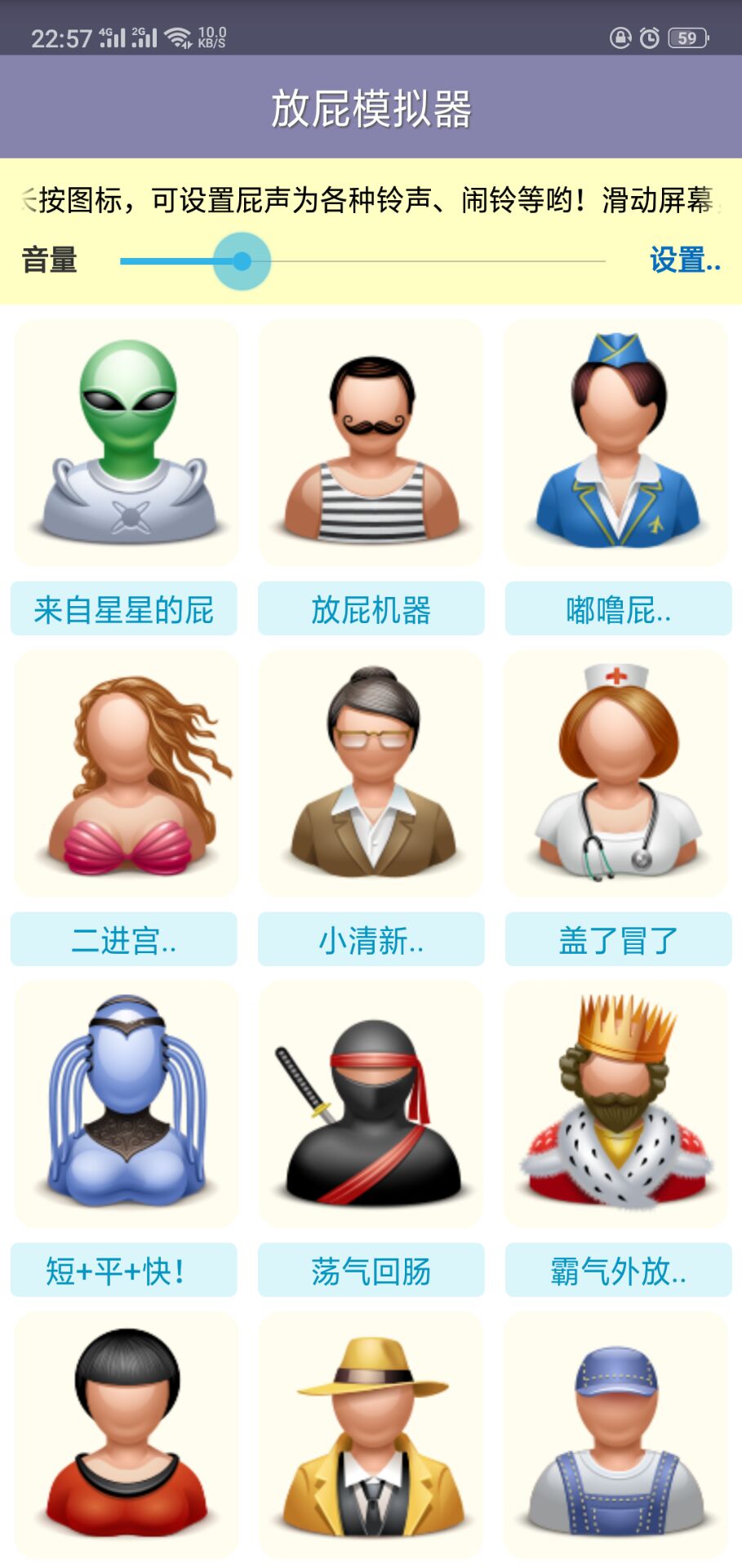Play the 二进宫.. sound button

(124, 940)
